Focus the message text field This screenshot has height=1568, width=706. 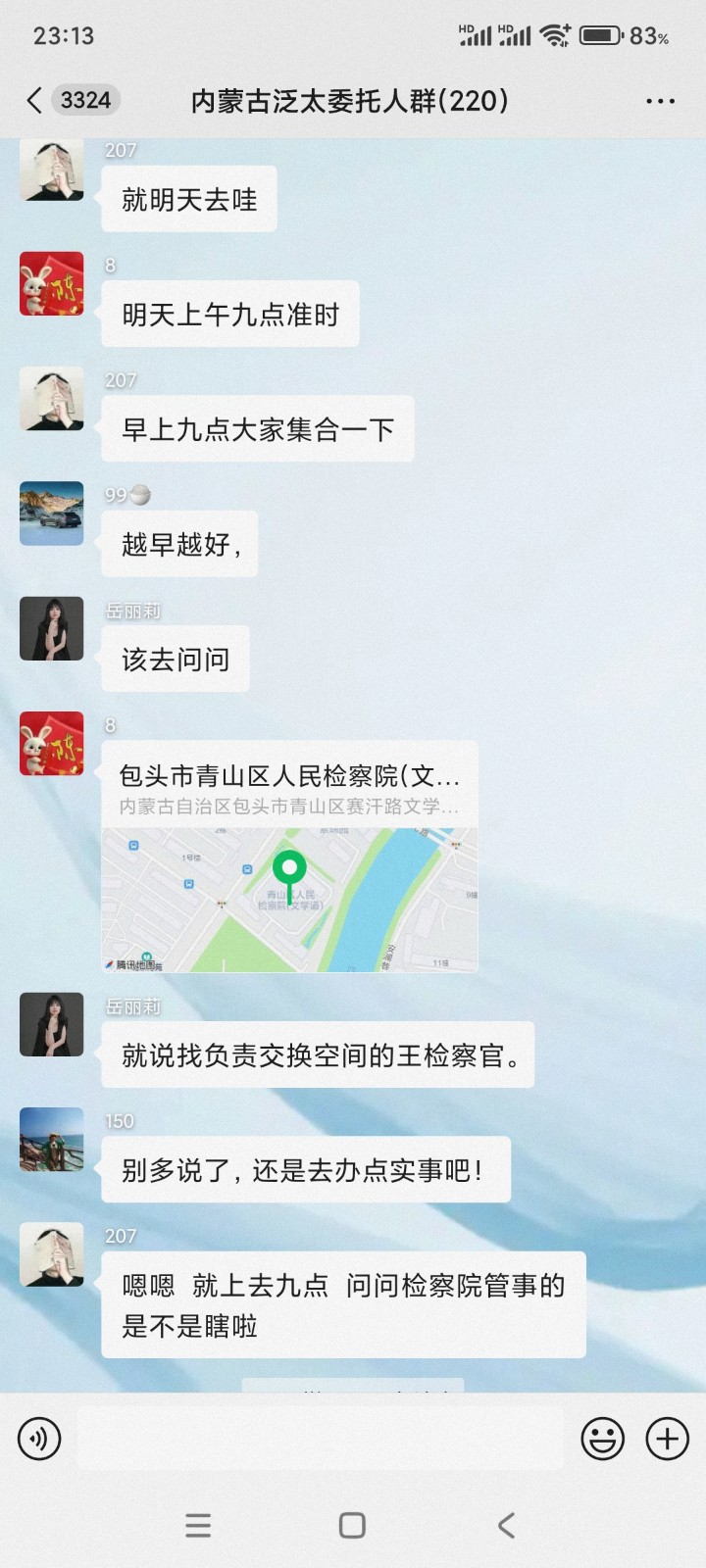(320, 1439)
